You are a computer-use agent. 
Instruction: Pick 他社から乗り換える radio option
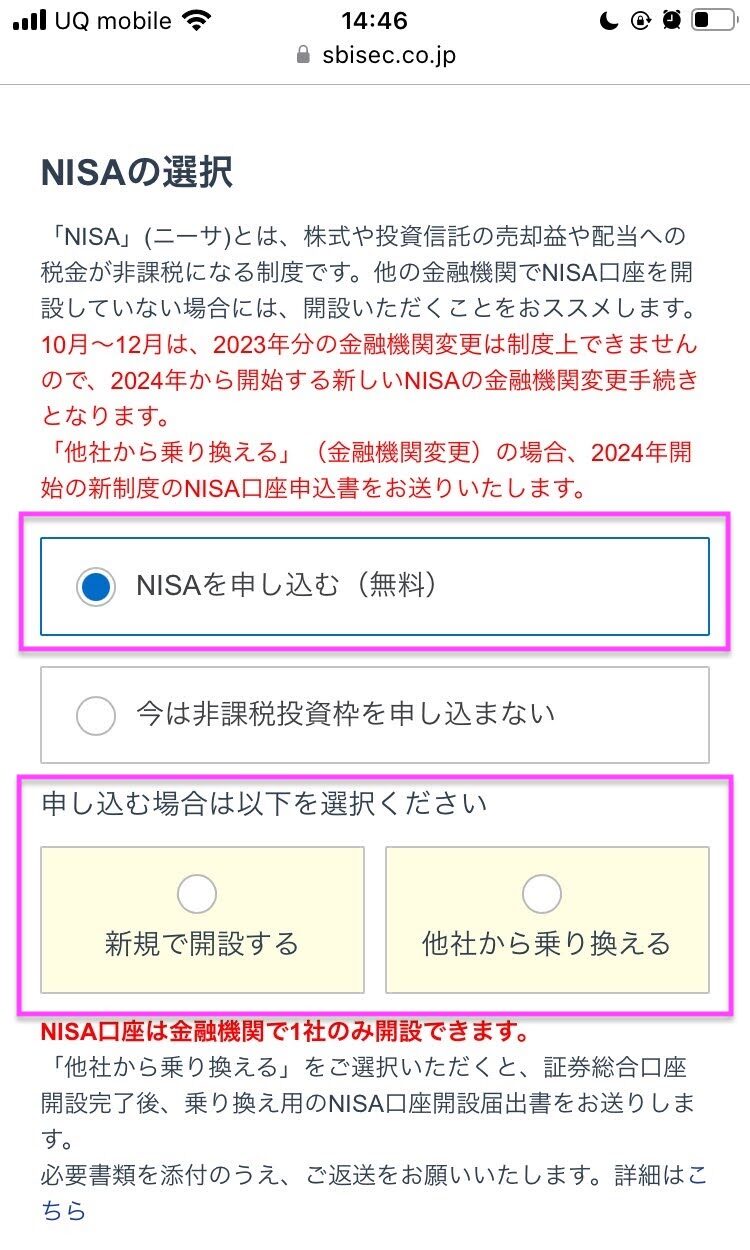point(542,894)
